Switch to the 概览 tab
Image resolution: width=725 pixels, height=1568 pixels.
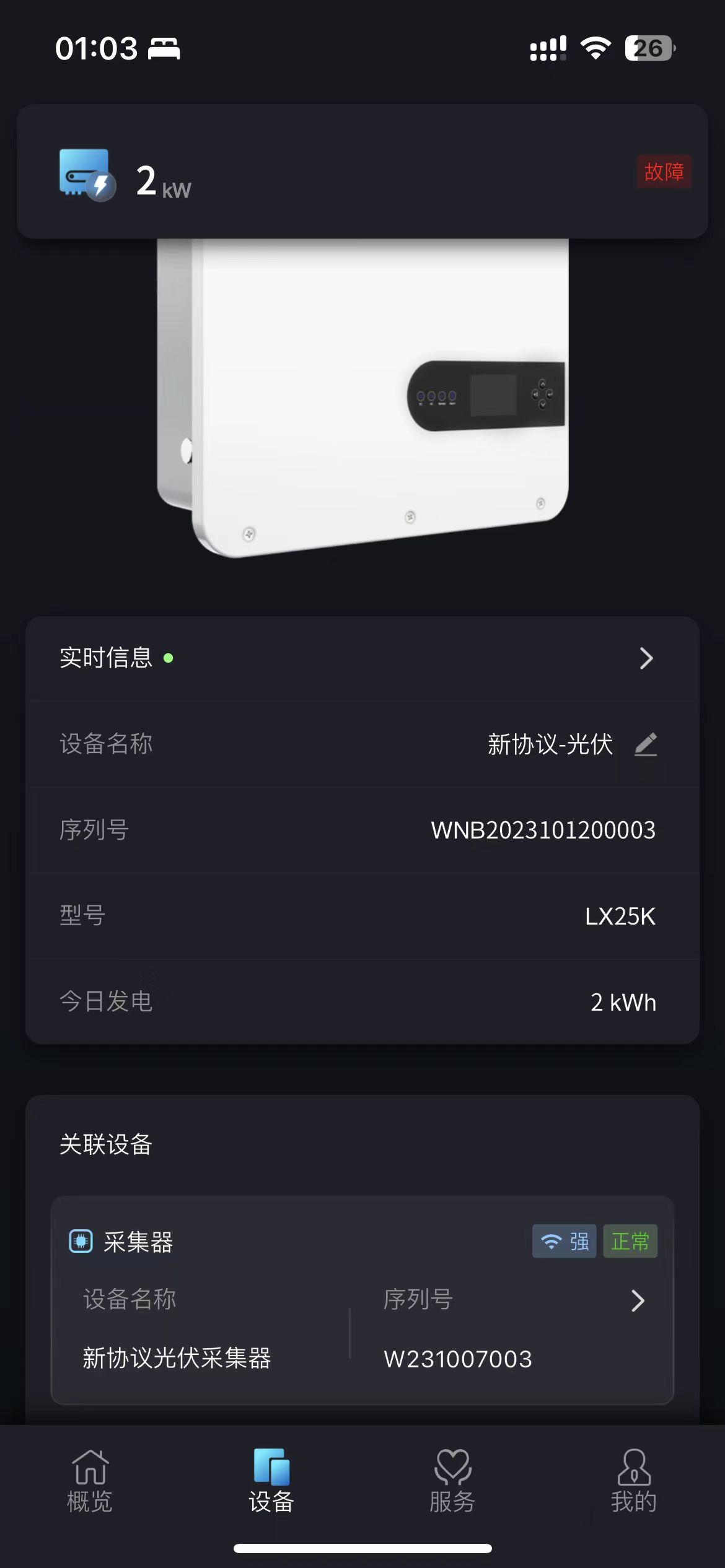click(x=90, y=1481)
